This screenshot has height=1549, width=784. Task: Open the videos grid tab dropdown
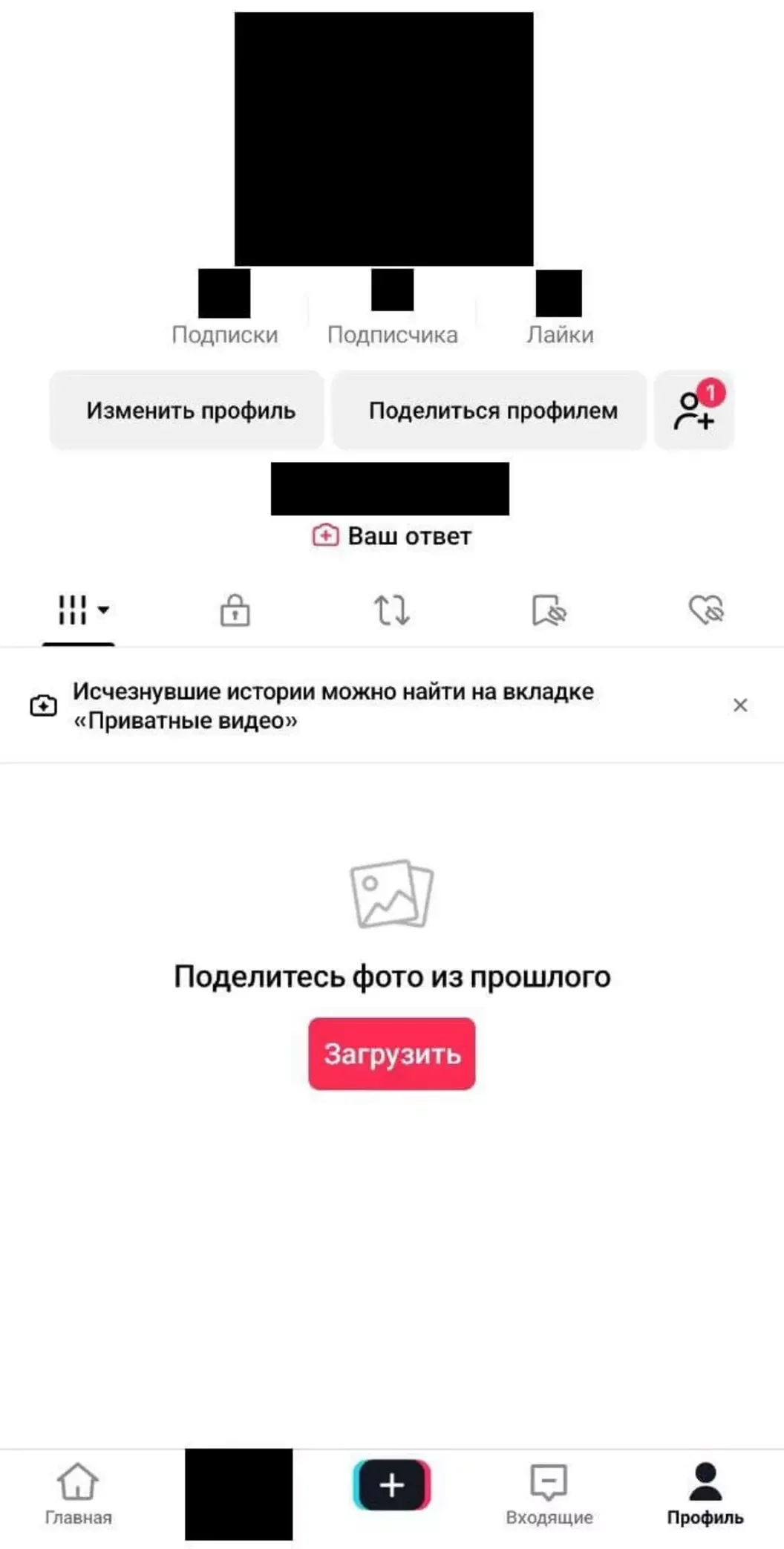[x=82, y=610]
